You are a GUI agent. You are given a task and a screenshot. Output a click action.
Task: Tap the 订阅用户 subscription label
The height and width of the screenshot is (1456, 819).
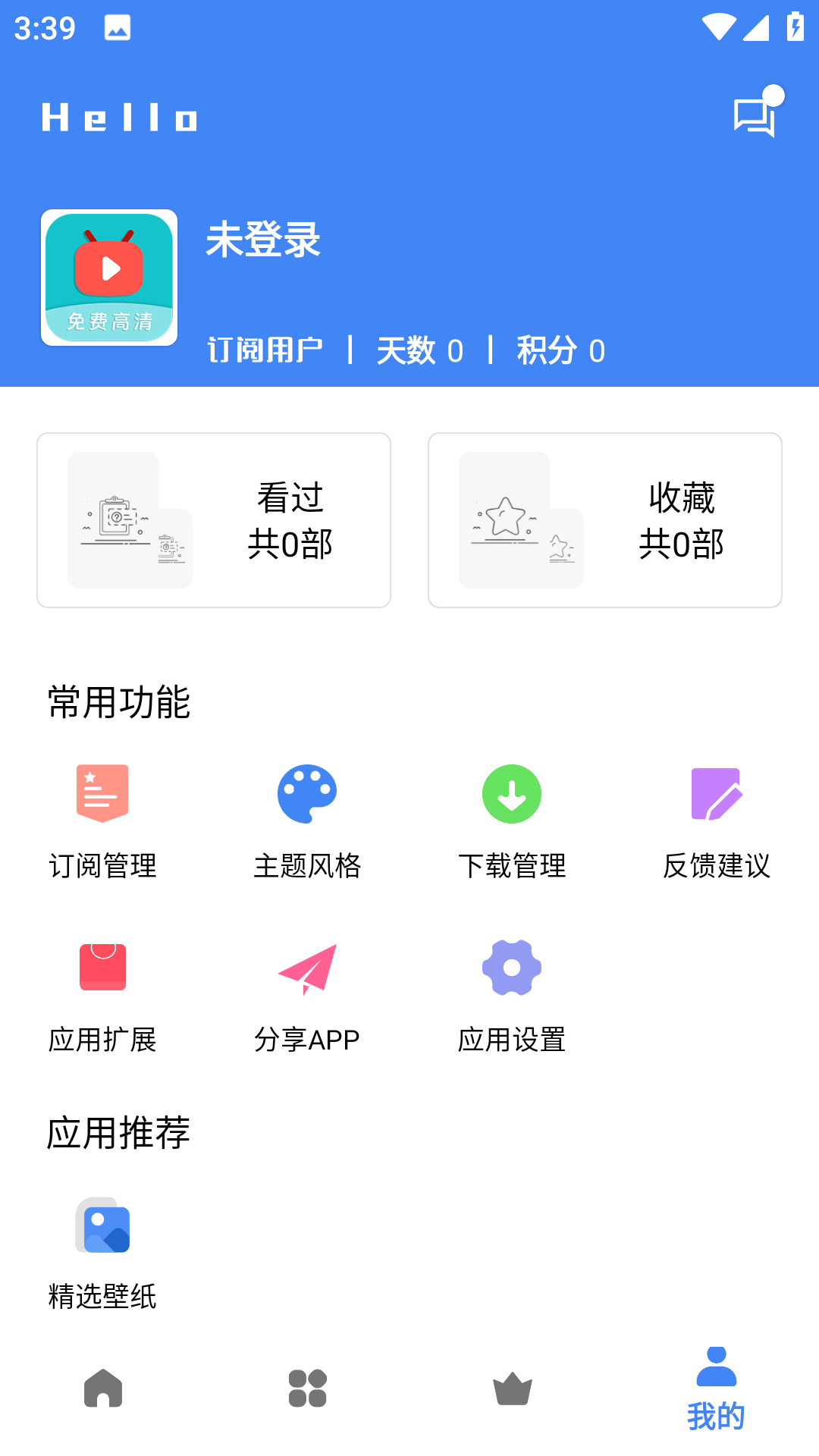[265, 349]
